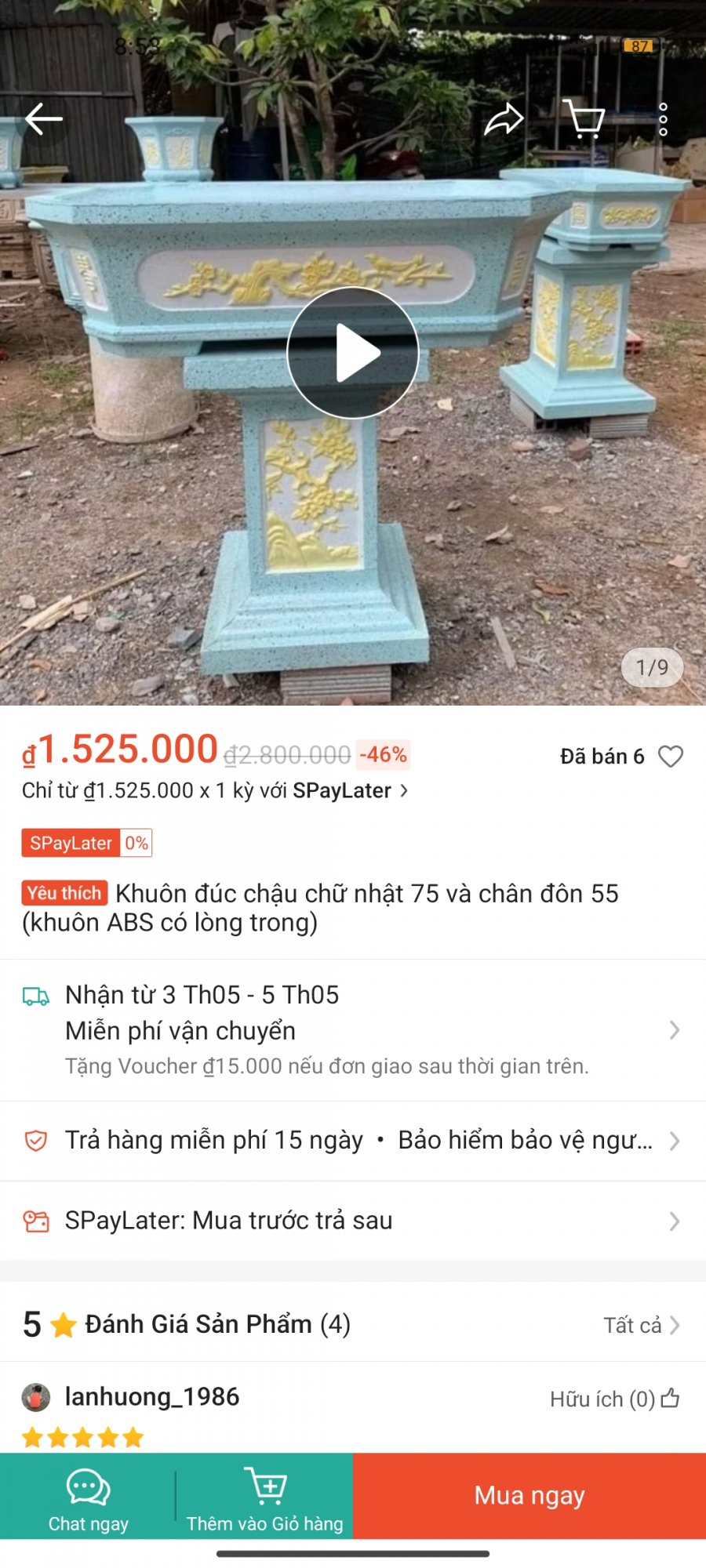Mark lanhuong_1986's review as Hữu ích
This screenshot has height=1568, width=706.
point(615,1399)
